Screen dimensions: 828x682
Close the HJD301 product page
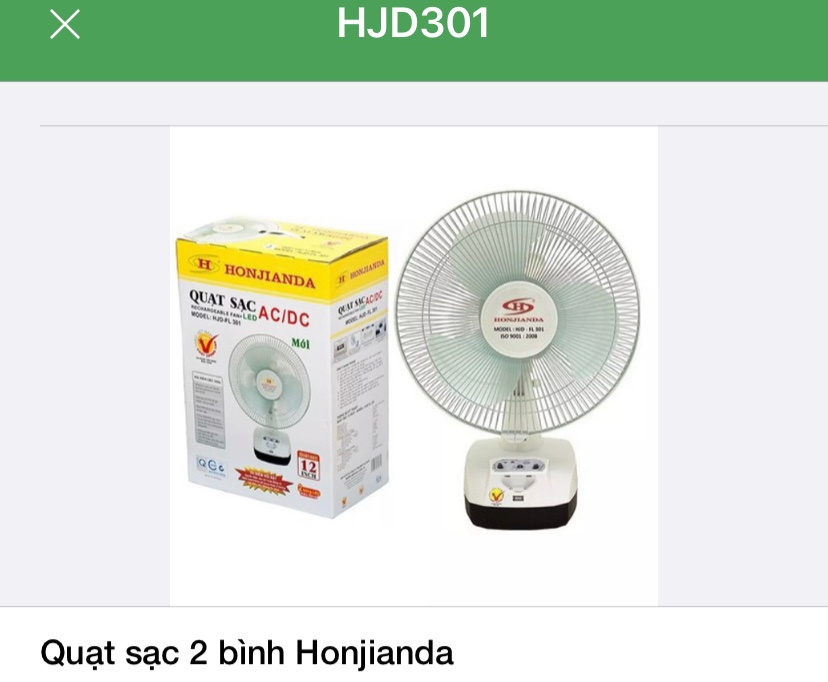coord(65,25)
